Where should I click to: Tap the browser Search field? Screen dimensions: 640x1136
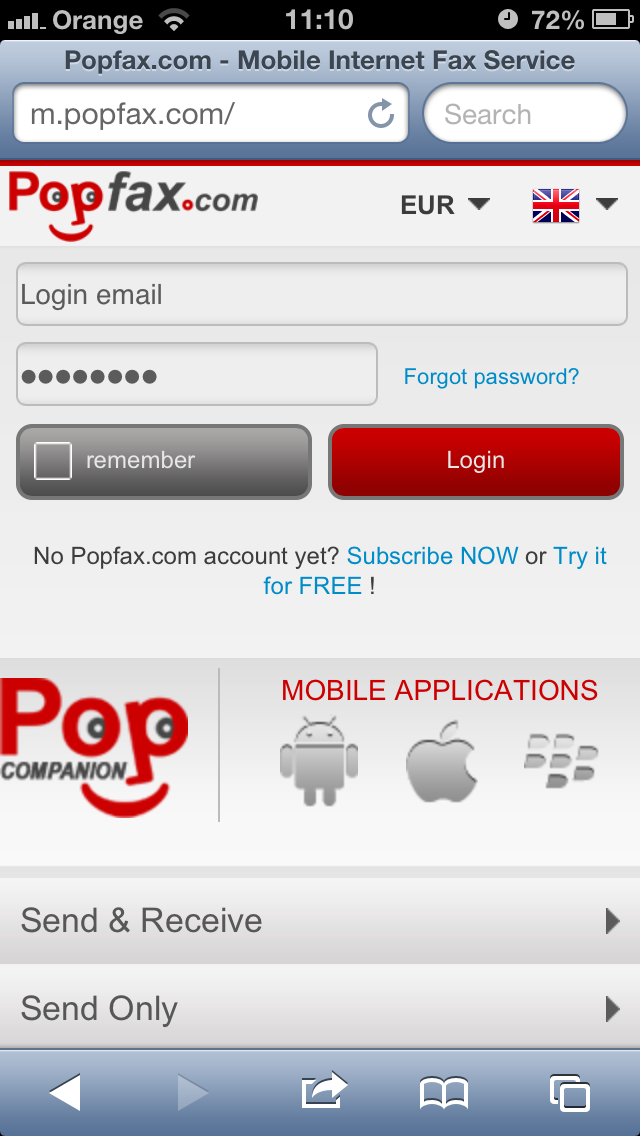pyautogui.click(x=524, y=114)
